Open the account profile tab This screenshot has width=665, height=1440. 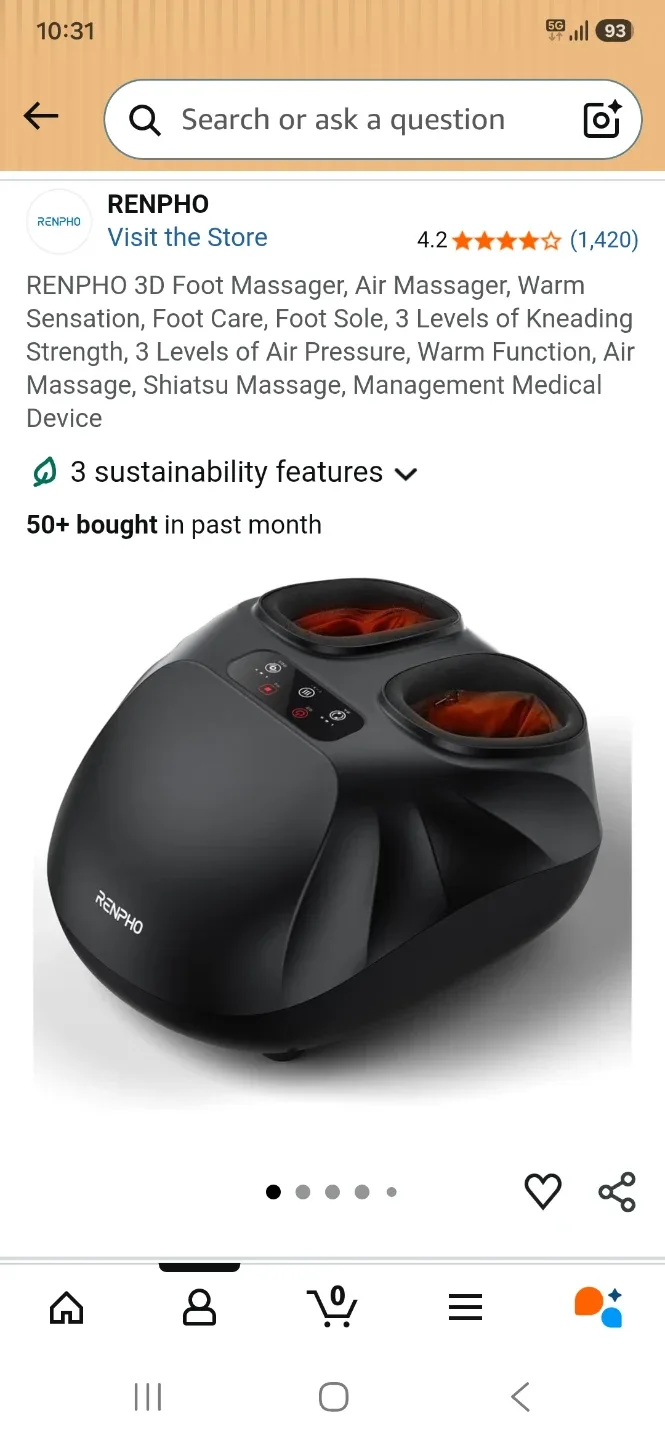200,1307
